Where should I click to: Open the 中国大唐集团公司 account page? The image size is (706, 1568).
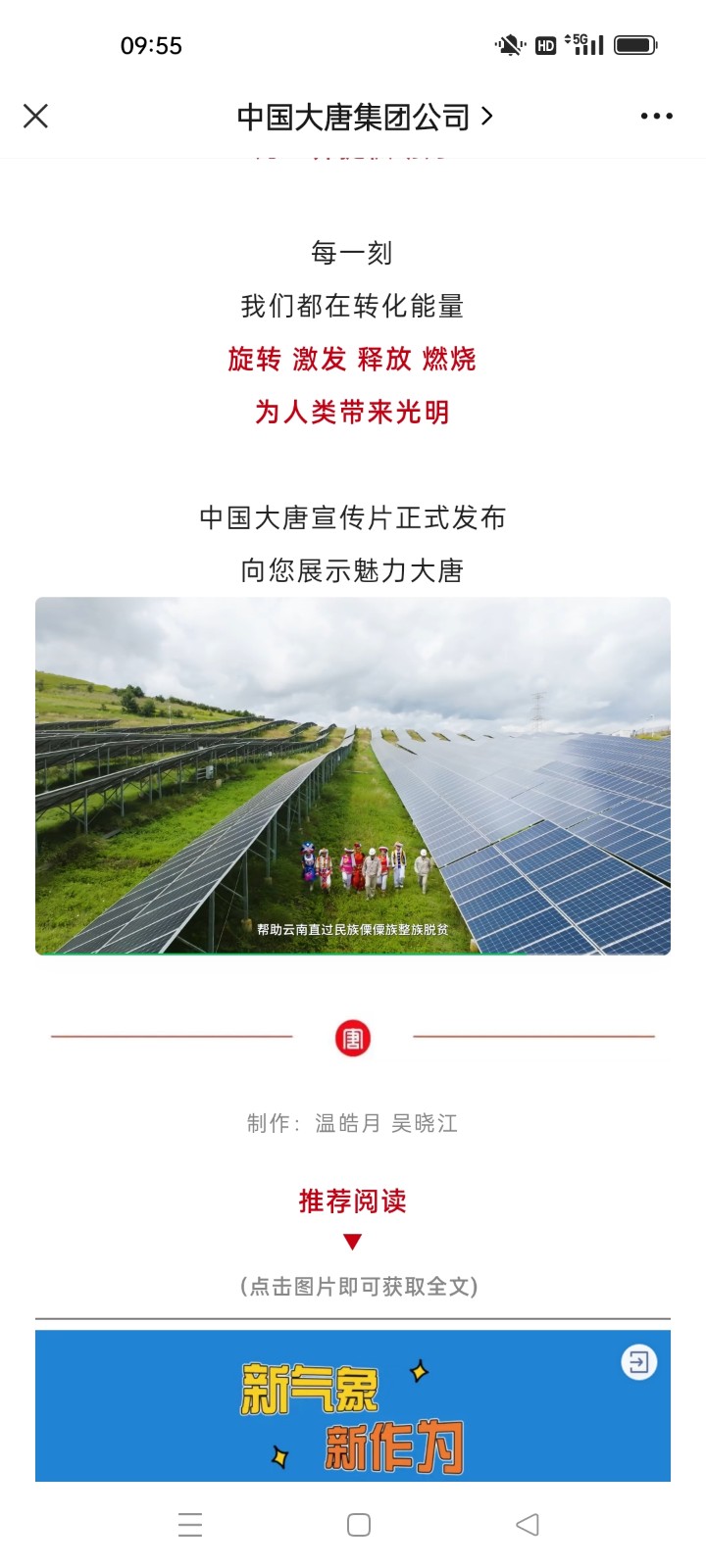coord(363,117)
